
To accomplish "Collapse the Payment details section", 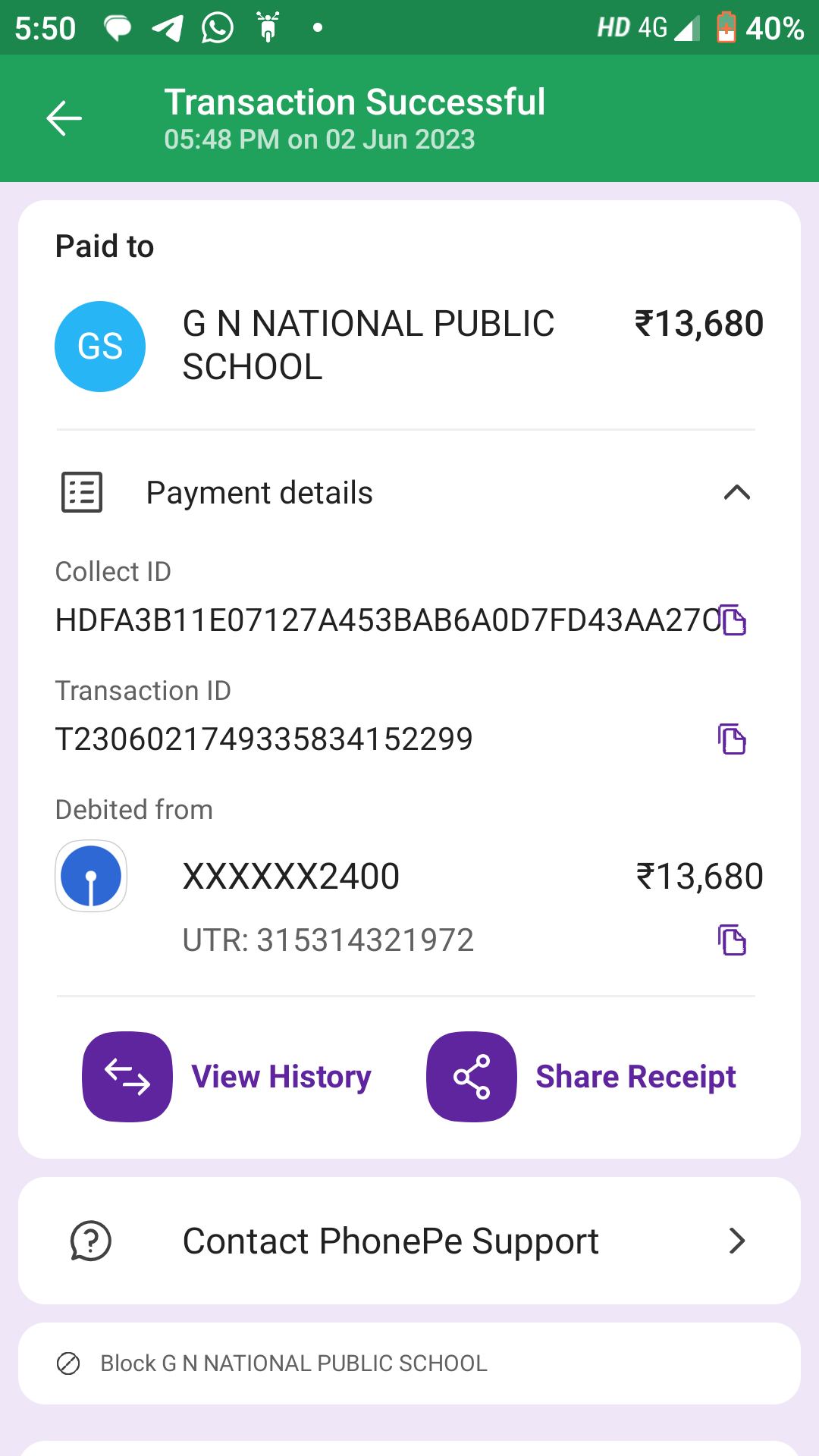I will 736,493.
